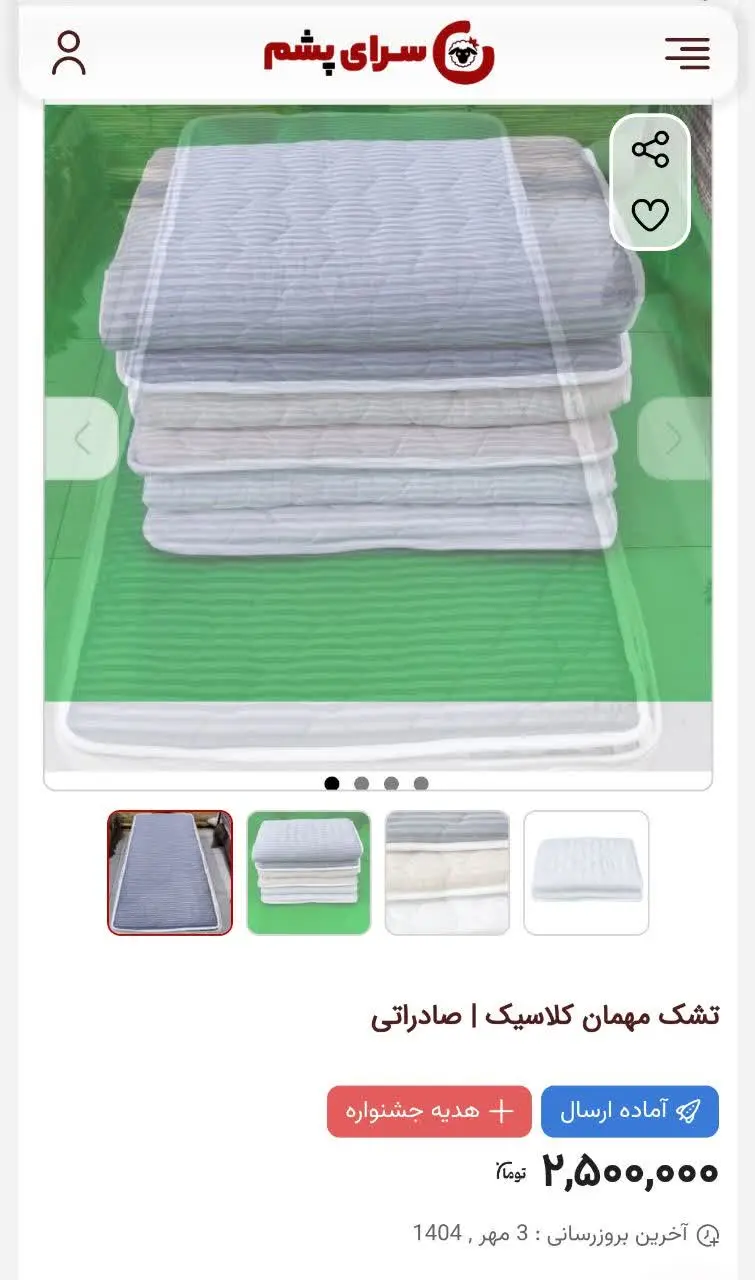The width and height of the screenshot is (755, 1280).
Task: Select the cream mattress close-up thumbnail
Action: pos(447,872)
